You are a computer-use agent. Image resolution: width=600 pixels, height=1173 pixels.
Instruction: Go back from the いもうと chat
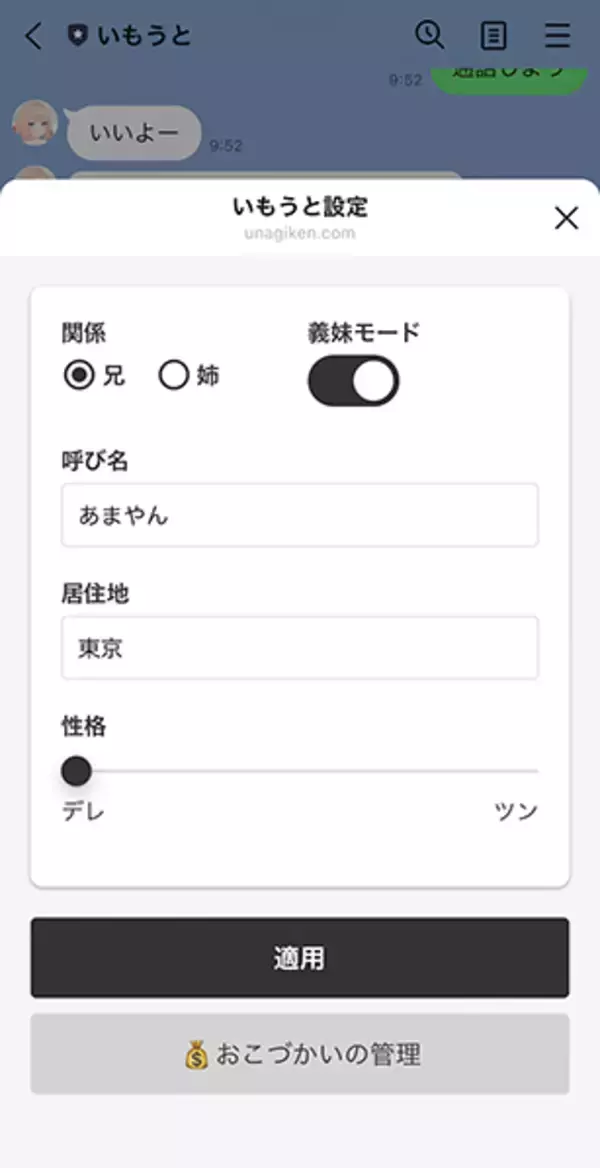[34, 36]
